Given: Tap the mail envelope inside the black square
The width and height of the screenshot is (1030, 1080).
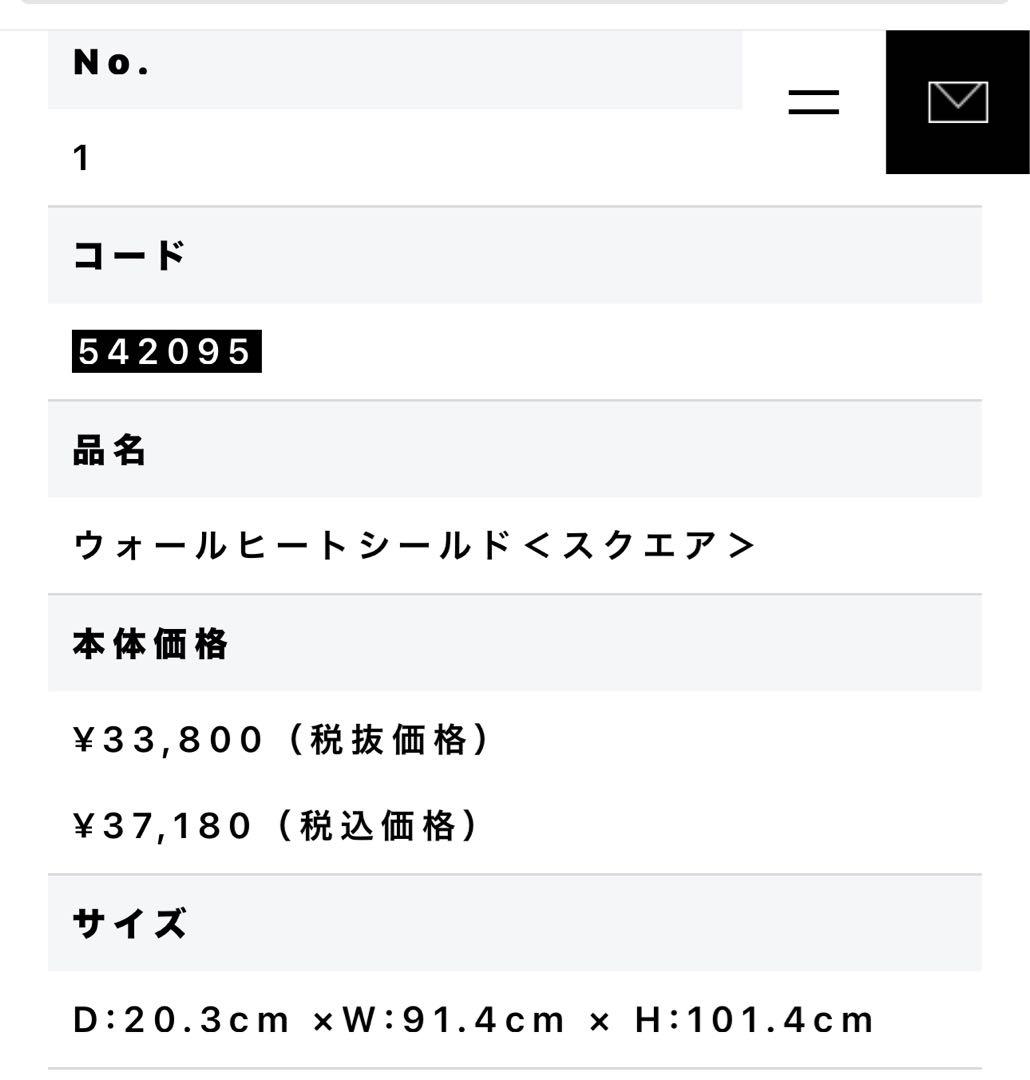Looking at the screenshot, I should [x=957, y=100].
